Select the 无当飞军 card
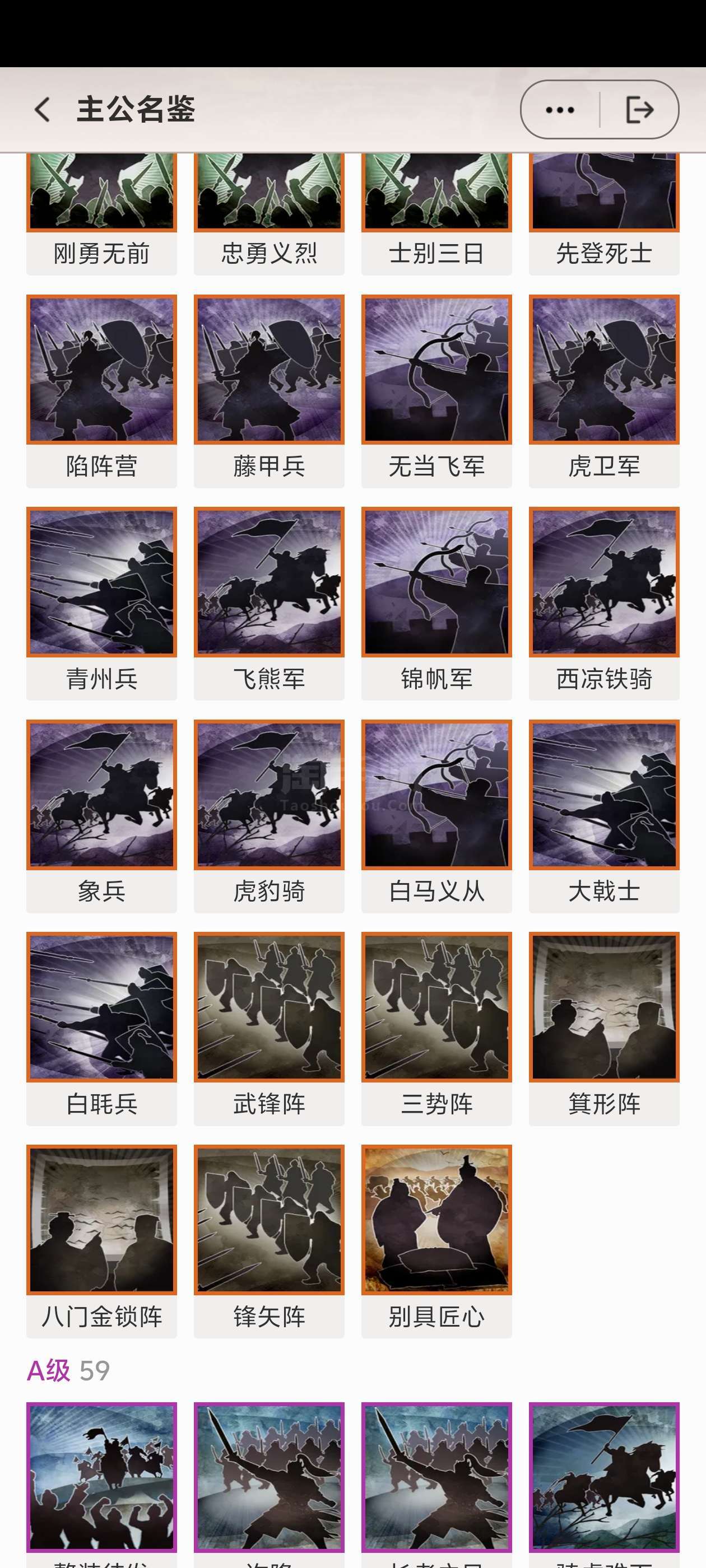 coord(436,391)
